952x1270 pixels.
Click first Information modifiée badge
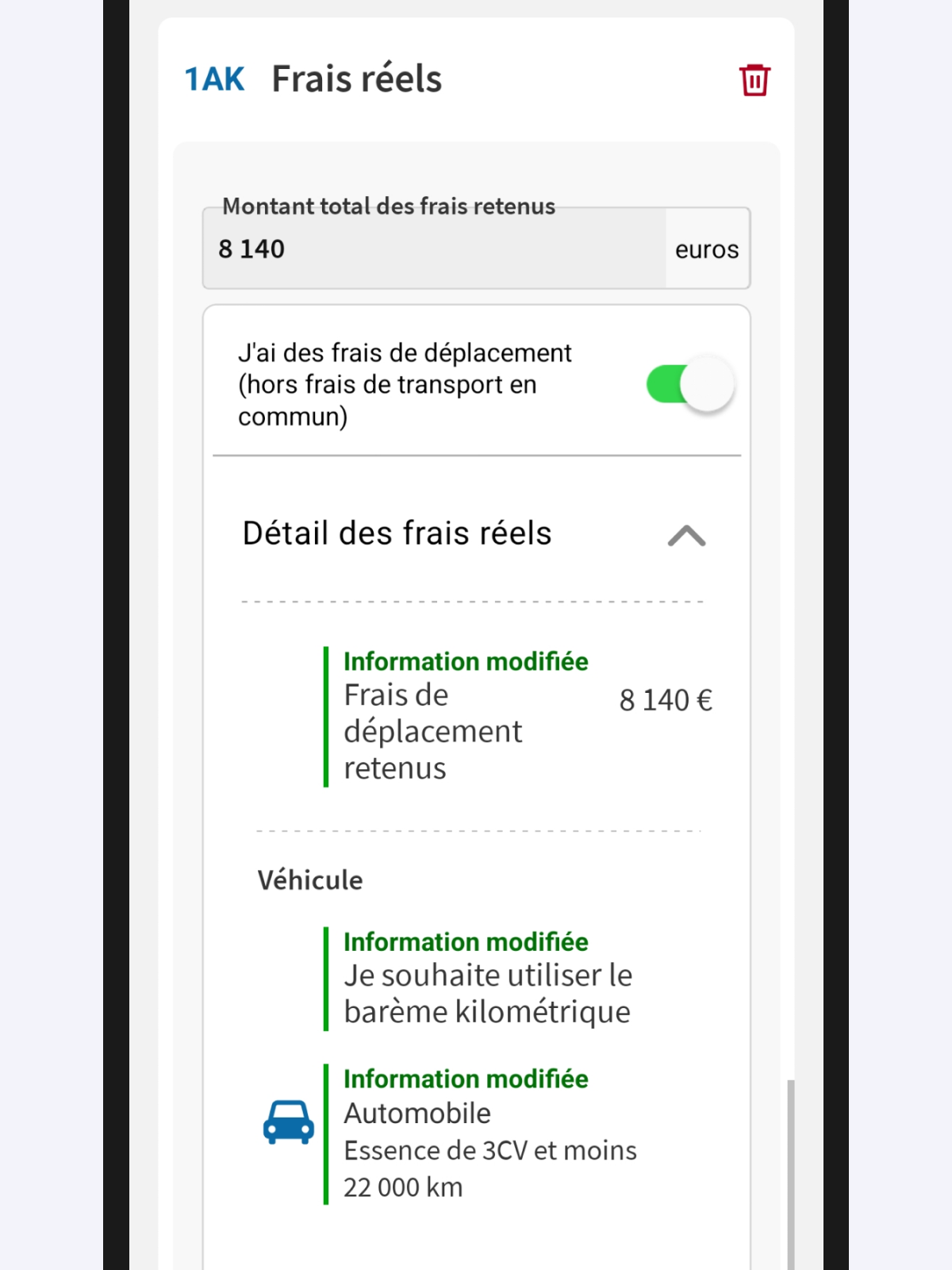tap(466, 660)
